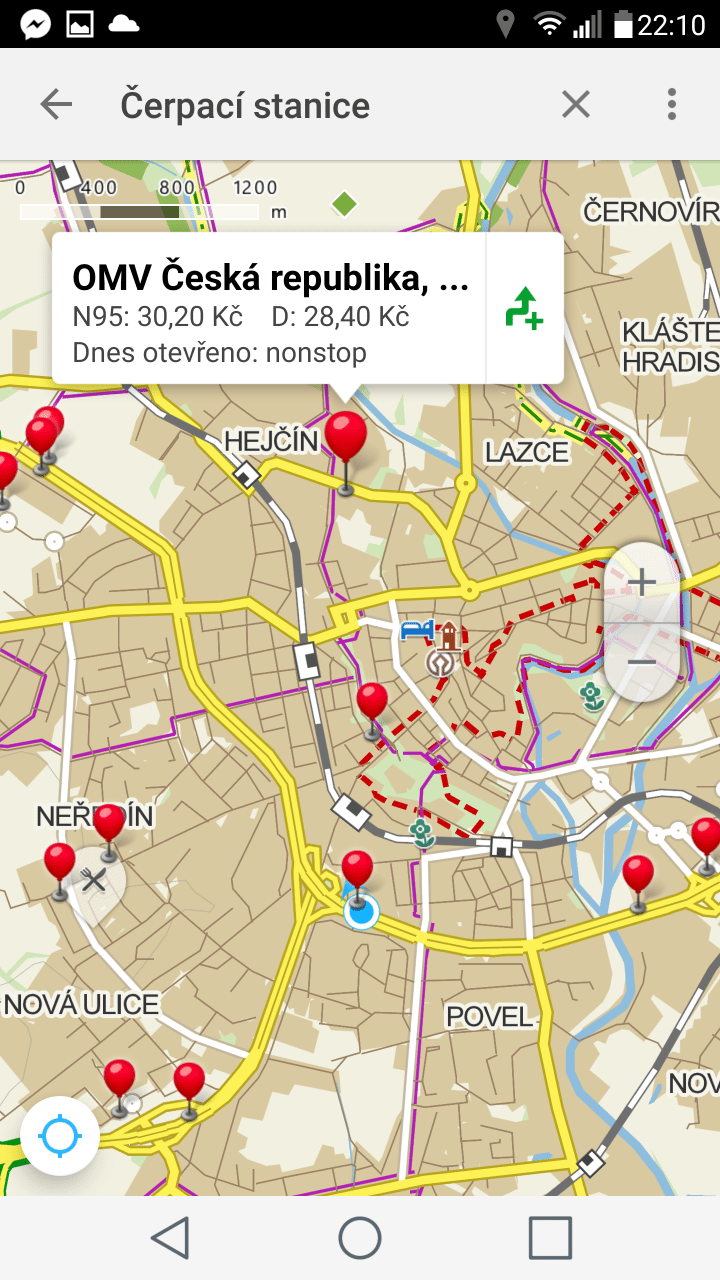The height and width of the screenshot is (1280, 720).
Task: Tap the service tools marker in Neředín
Action: [x=93, y=880]
